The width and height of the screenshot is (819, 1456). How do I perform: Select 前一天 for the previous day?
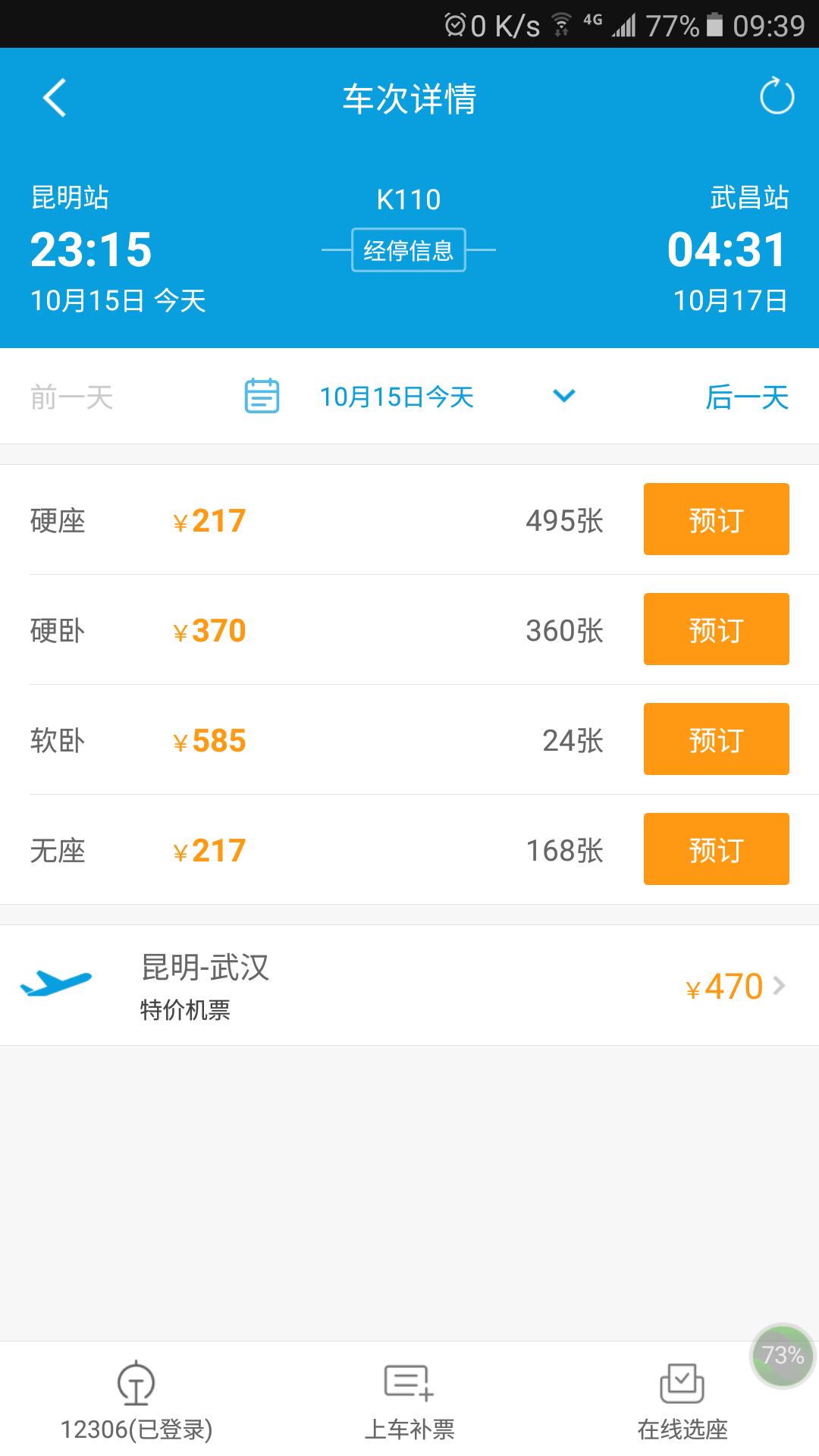72,397
